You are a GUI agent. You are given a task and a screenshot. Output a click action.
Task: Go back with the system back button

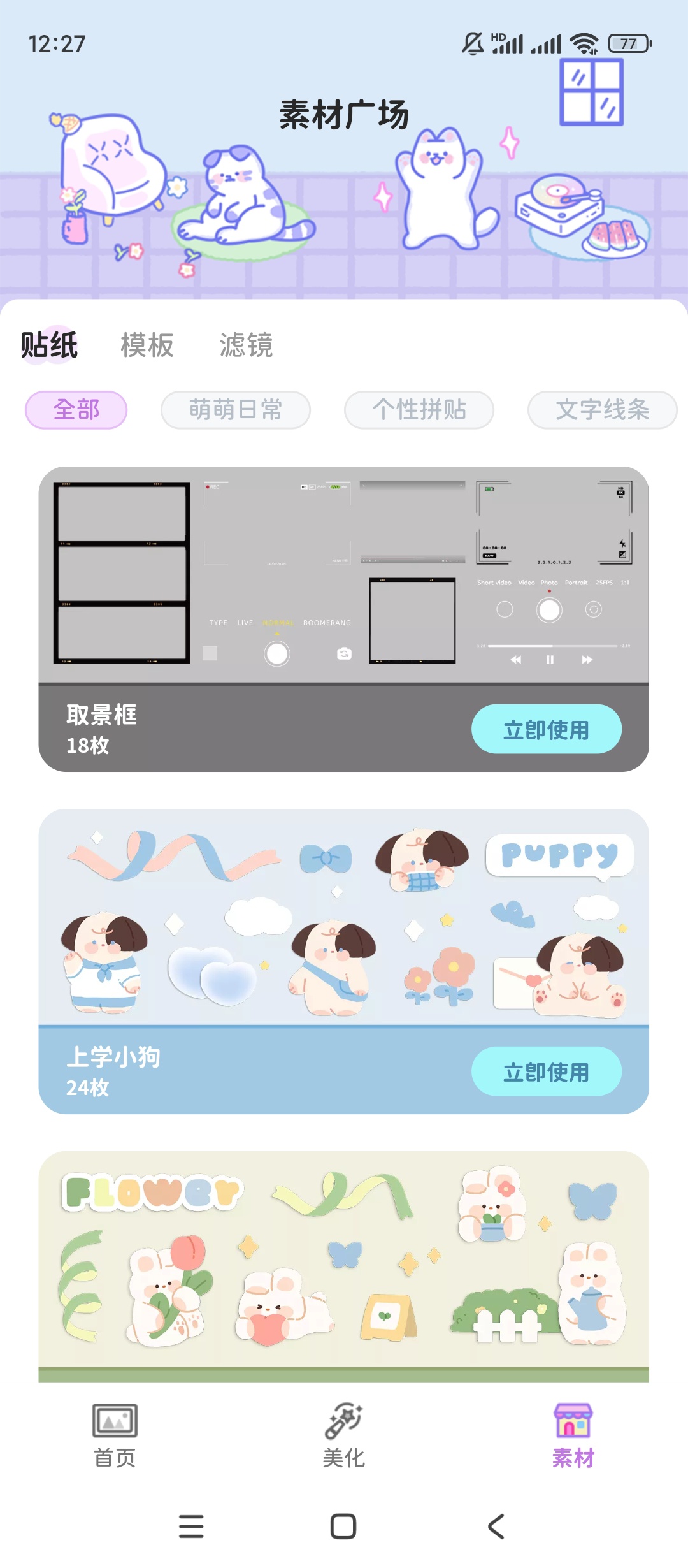496,1527
